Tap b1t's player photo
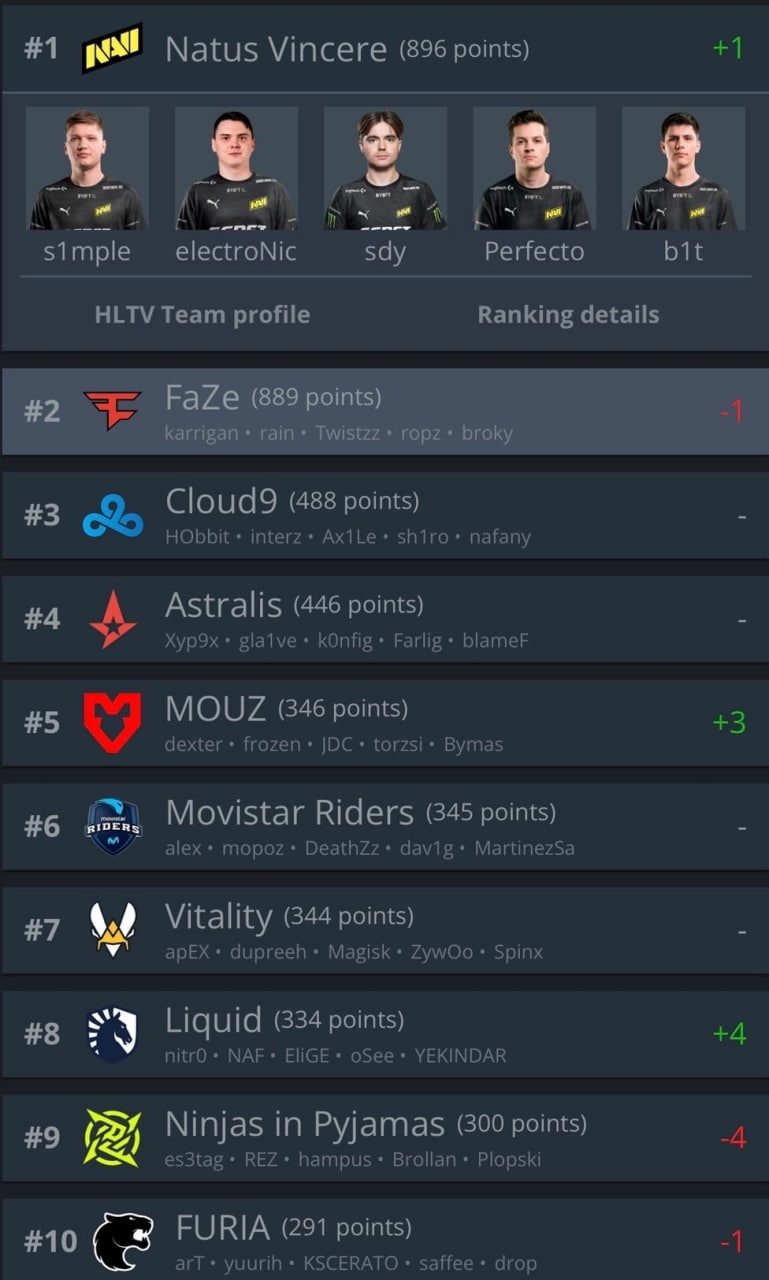Viewport: 769px width, 1280px height. click(x=683, y=170)
